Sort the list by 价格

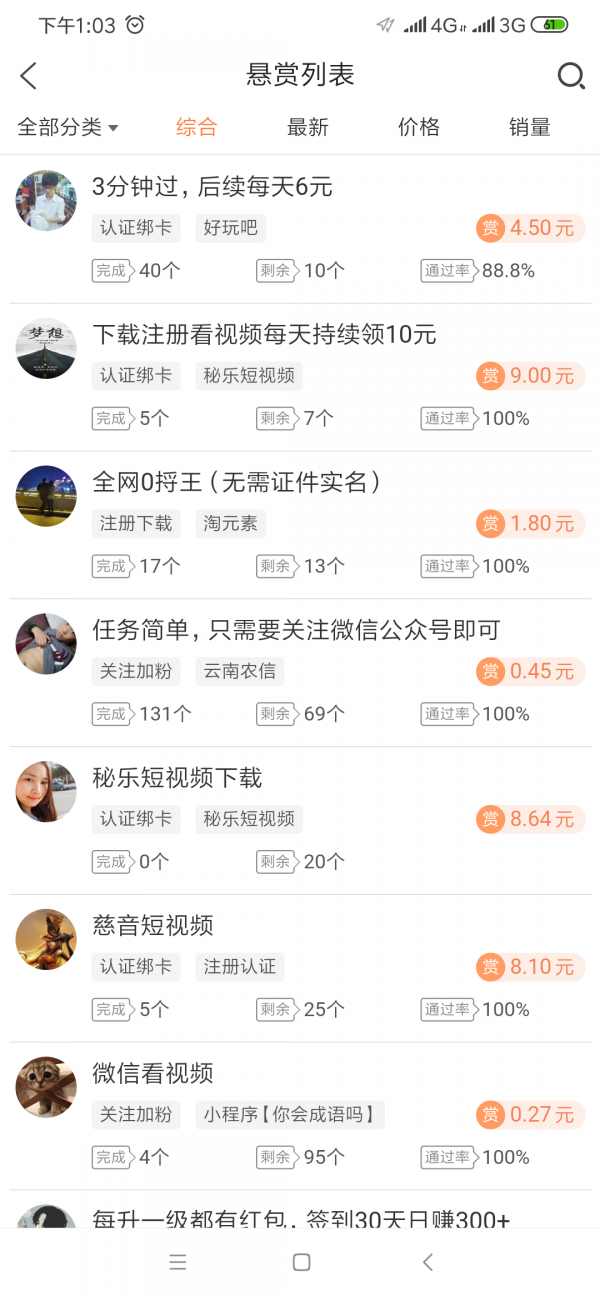pyautogui.click(x=418, y=127)
